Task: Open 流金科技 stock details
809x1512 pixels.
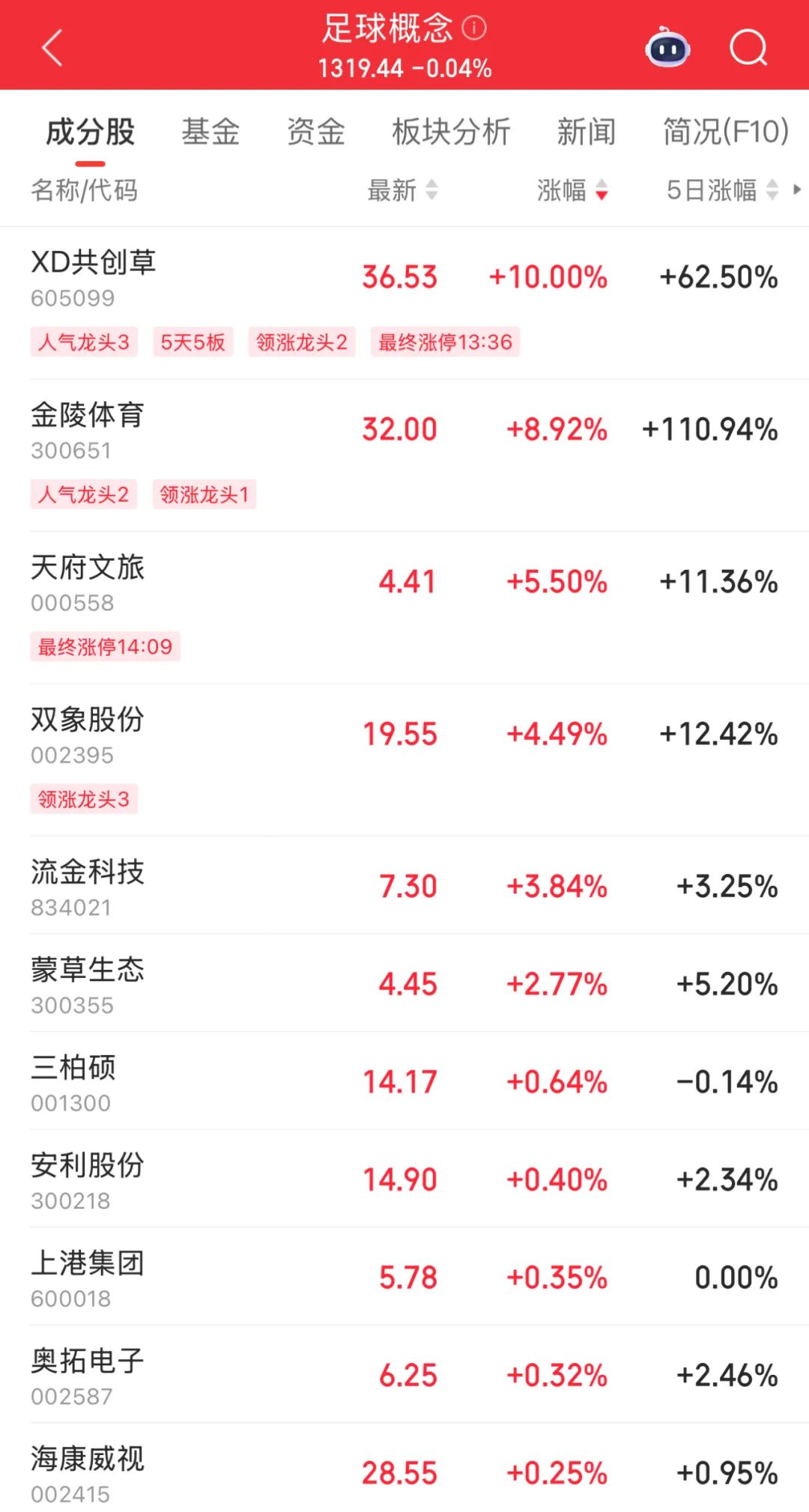Action: pos(404,885)
